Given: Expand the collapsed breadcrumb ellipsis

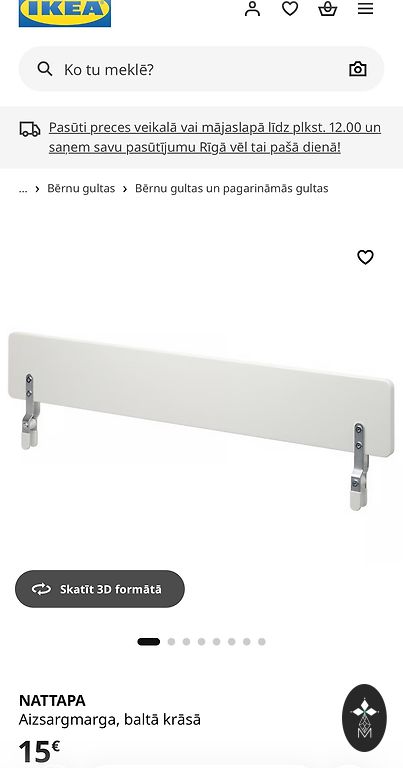Looking at the screenshot, I should click(23, 189).
